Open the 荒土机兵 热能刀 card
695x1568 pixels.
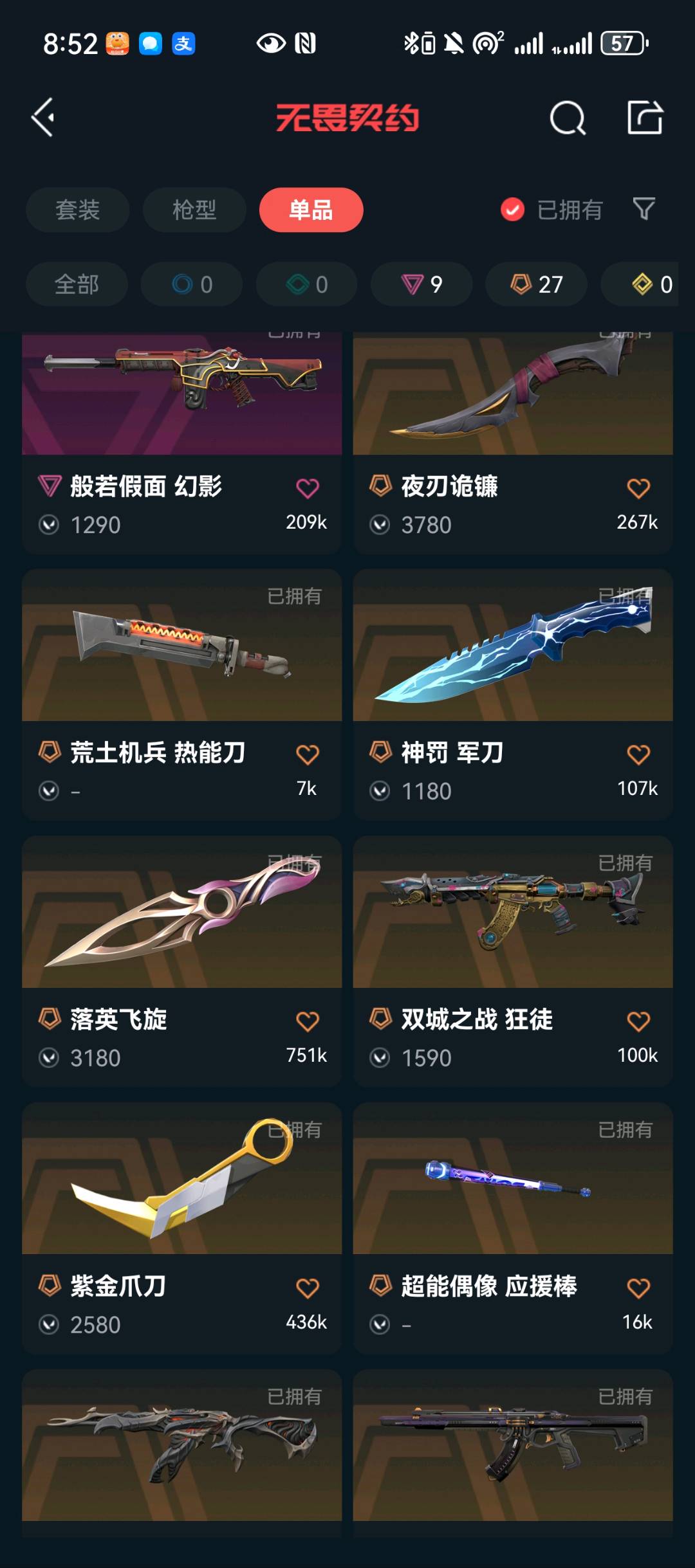[x=181, y=675]
